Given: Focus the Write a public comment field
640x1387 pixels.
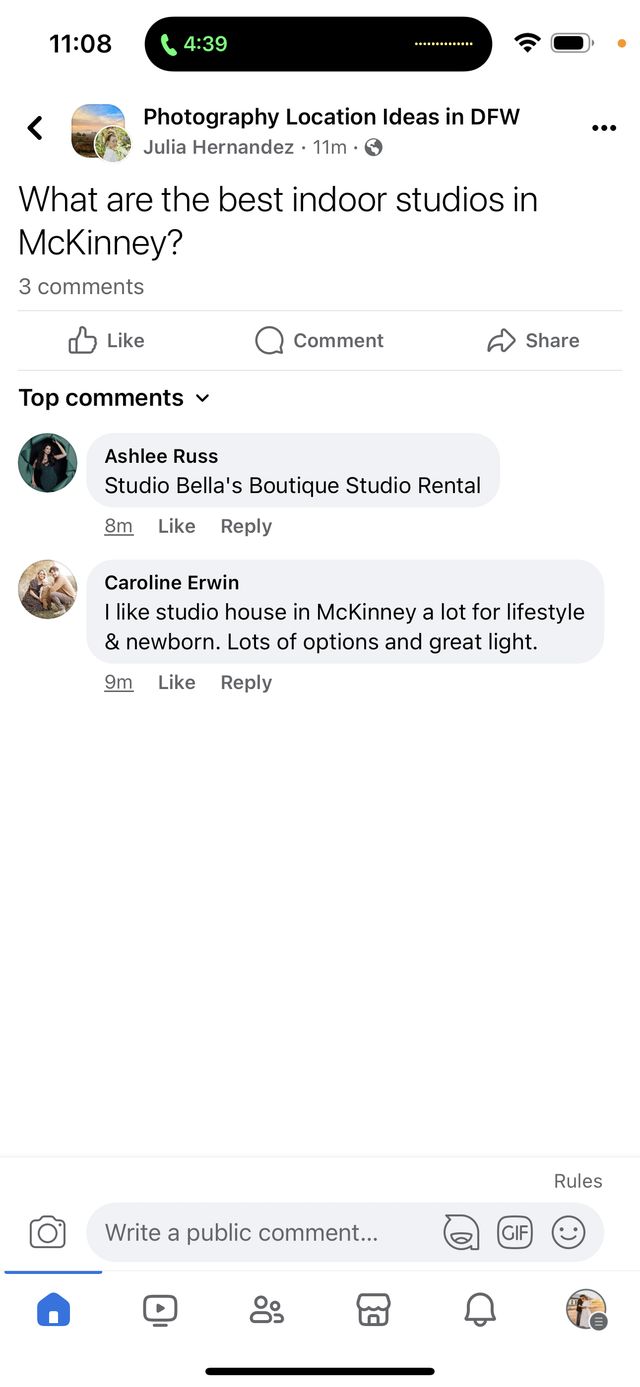Looking at the screenshot, I should pyautogui.click(x=260, y=1233).
